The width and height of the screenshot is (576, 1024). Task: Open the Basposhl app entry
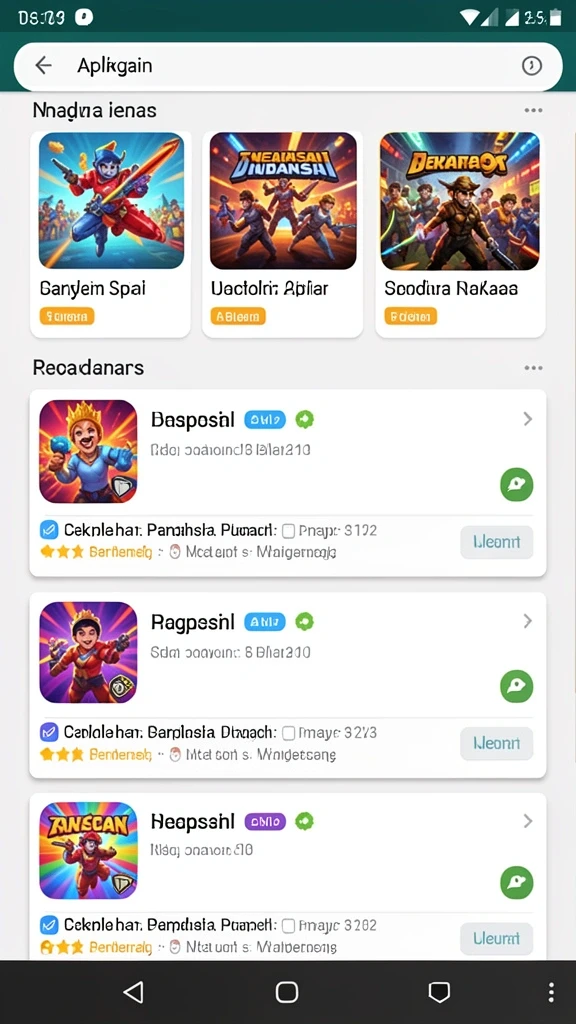pyautogui.click(x=288, y=483)
